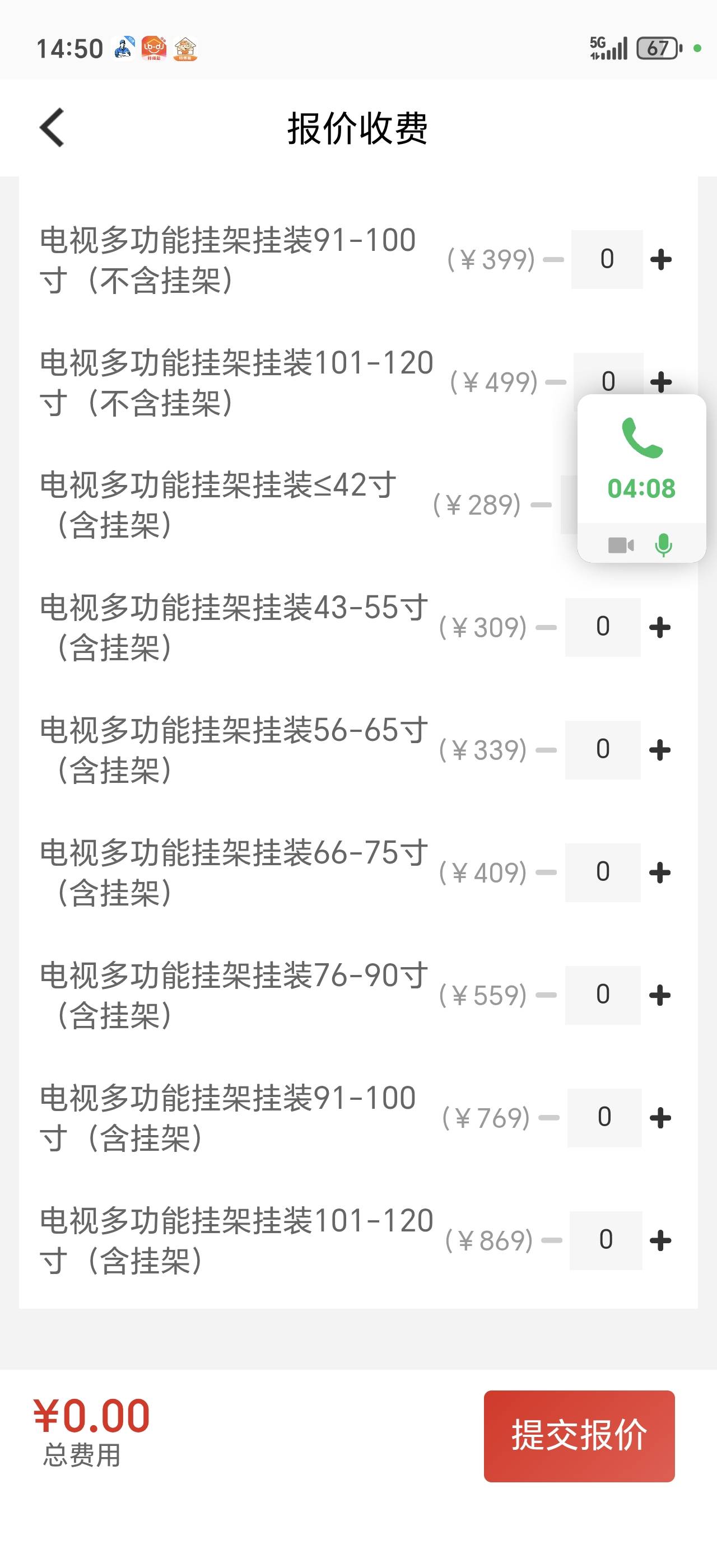Viewport: 717px width, 1568px height.
Task: Increase quantity for 66-75寸（含挂架）
Action: pos(660,873)
